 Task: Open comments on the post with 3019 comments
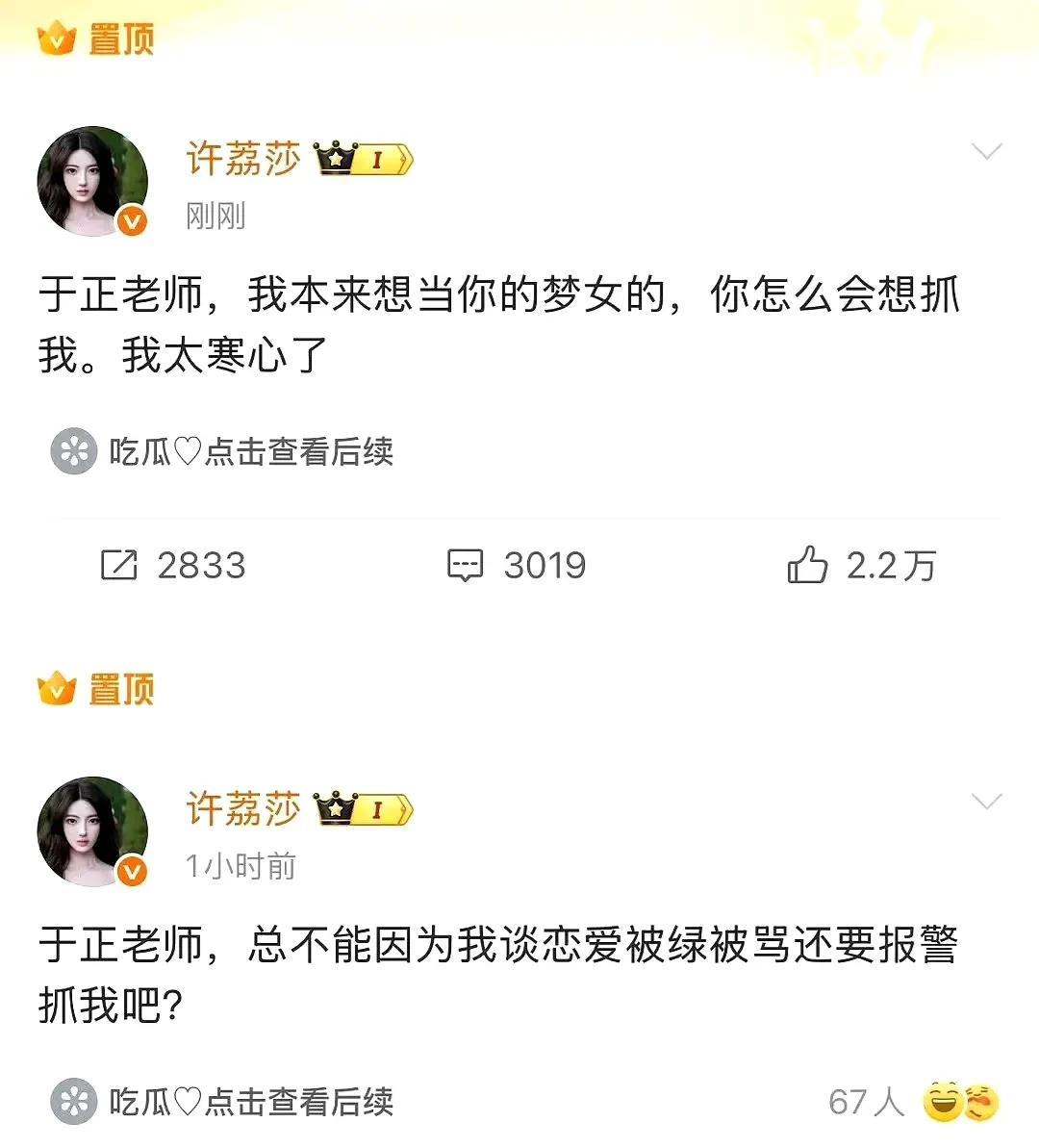pyautogui.click(x=517, y=565)
